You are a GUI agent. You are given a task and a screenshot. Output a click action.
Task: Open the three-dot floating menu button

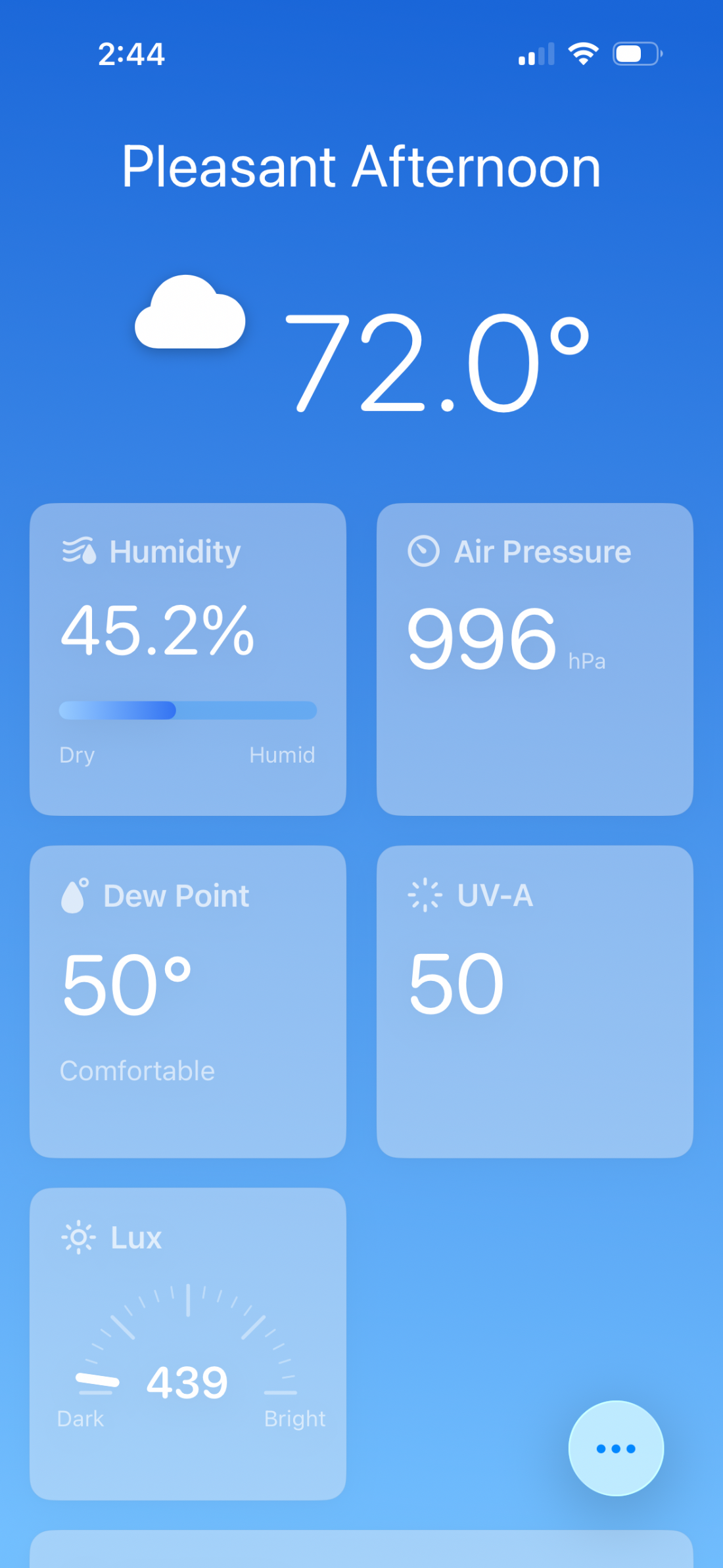coord(616,1448)
